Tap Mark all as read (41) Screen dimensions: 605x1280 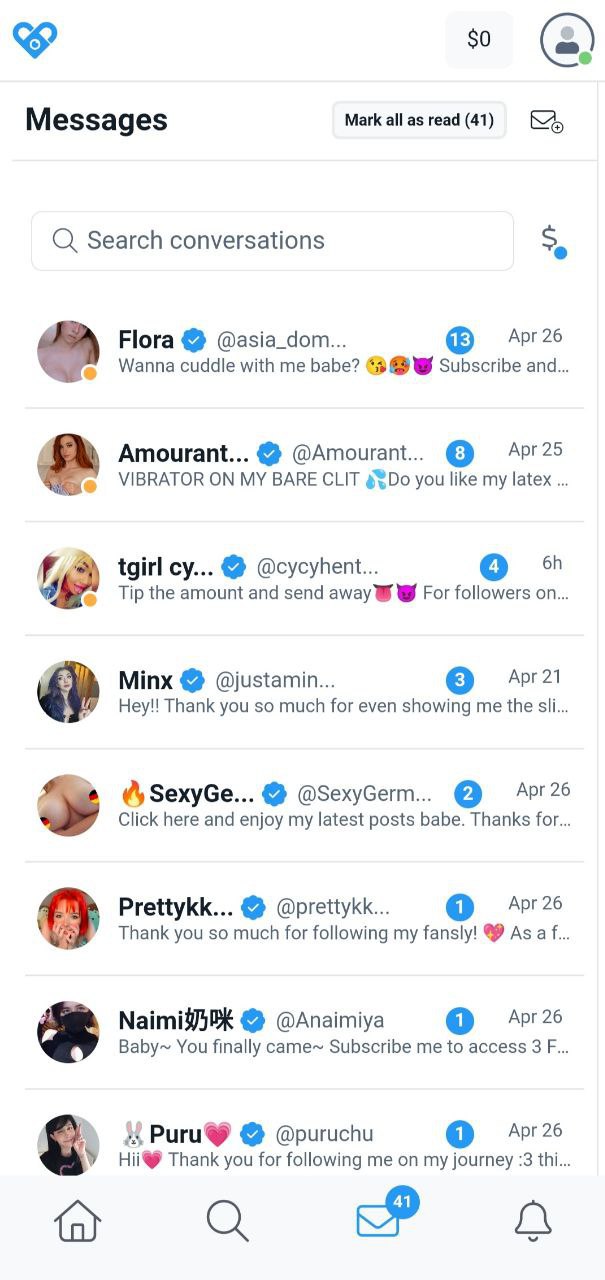pyautogui.click(x=419, y=120)
